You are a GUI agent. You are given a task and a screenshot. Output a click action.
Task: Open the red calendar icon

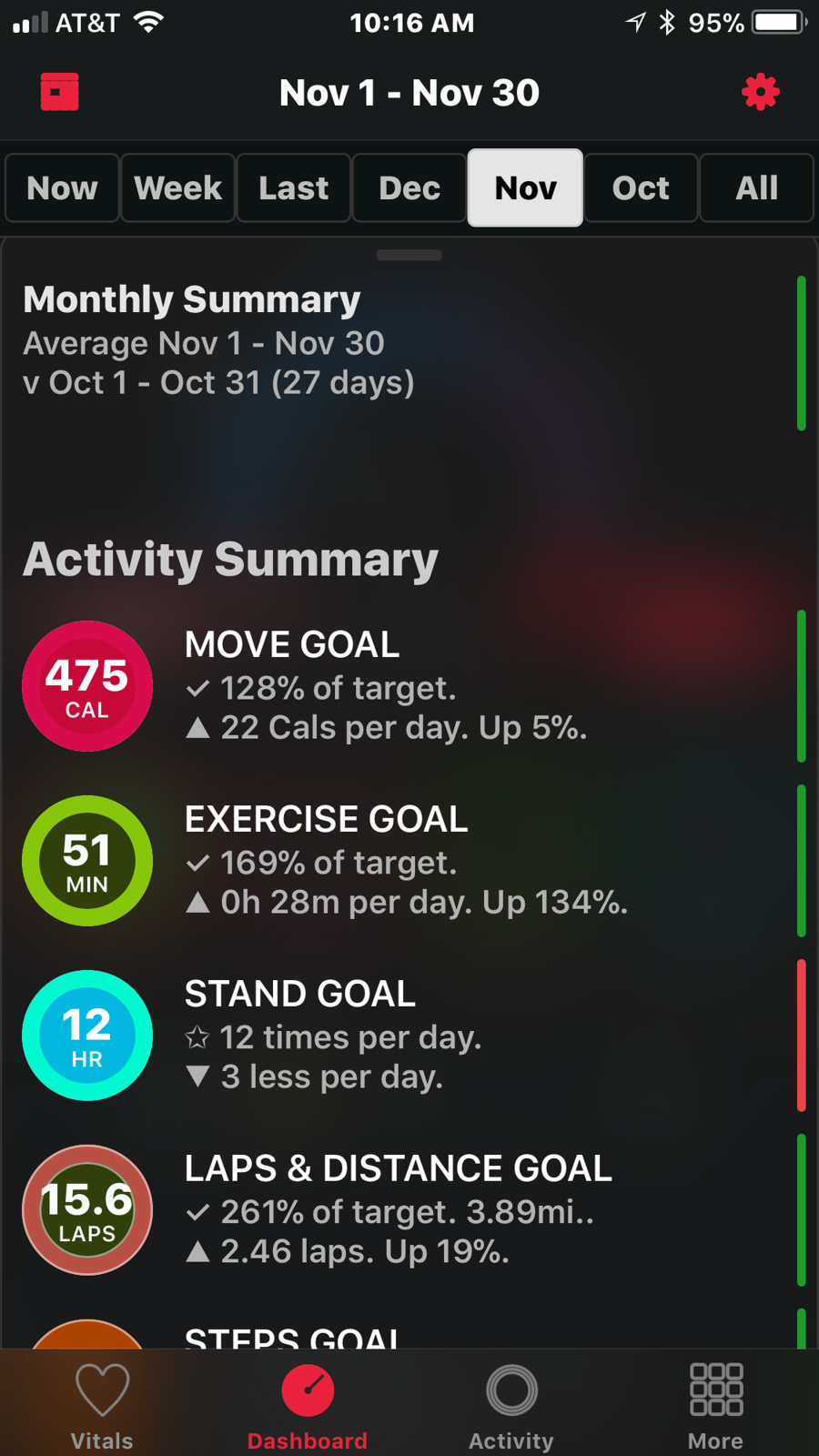point(59,92)
